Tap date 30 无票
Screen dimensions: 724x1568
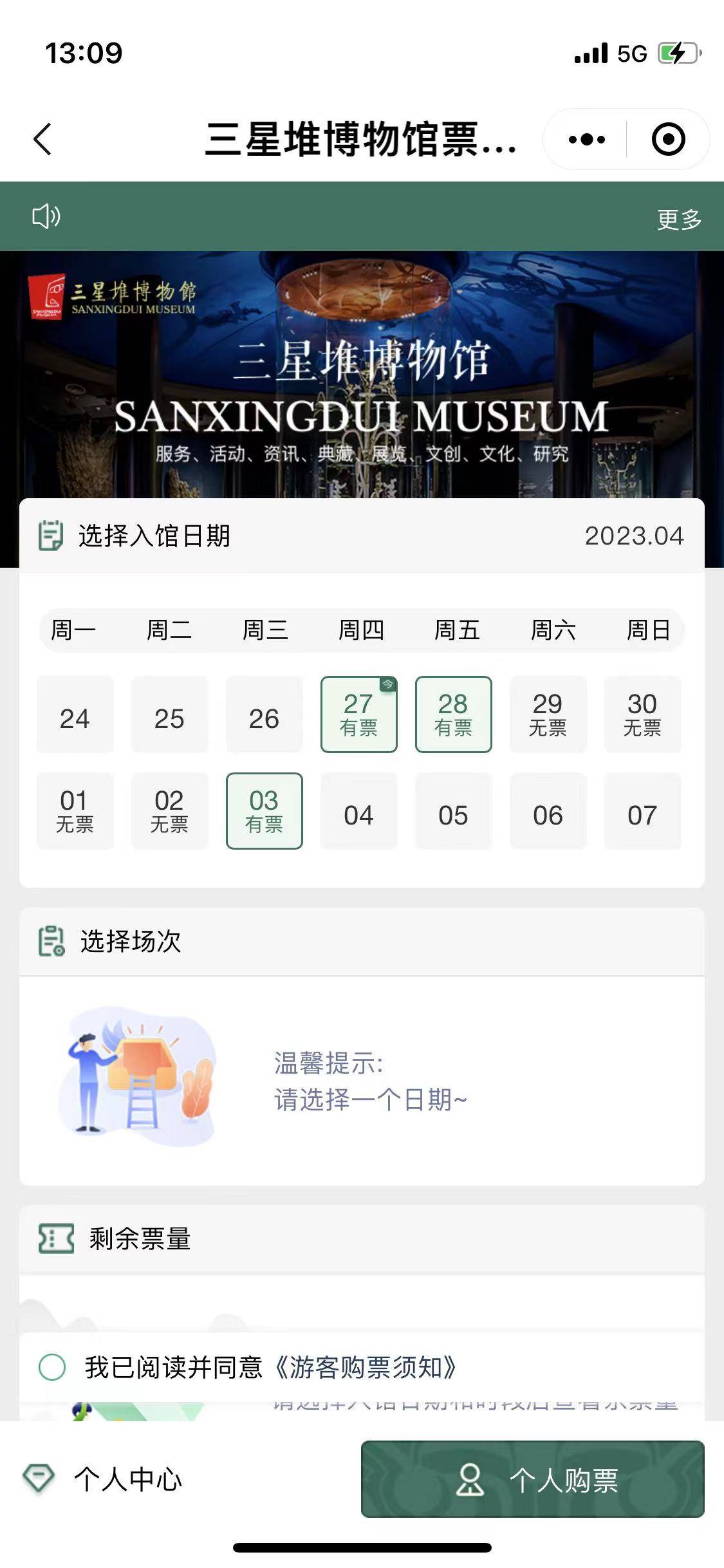coord(642,714)
